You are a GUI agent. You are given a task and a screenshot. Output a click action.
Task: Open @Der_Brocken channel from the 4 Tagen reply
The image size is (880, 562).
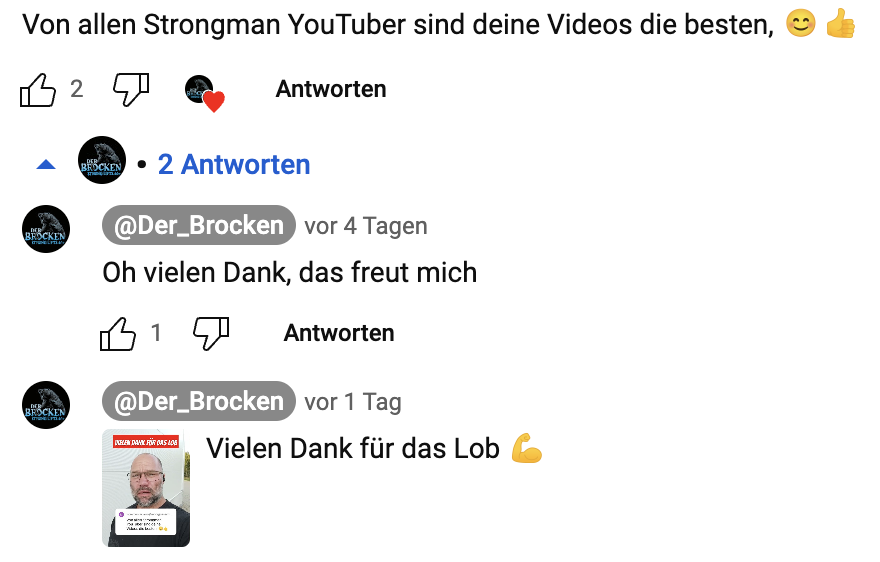tap(199, 226)
